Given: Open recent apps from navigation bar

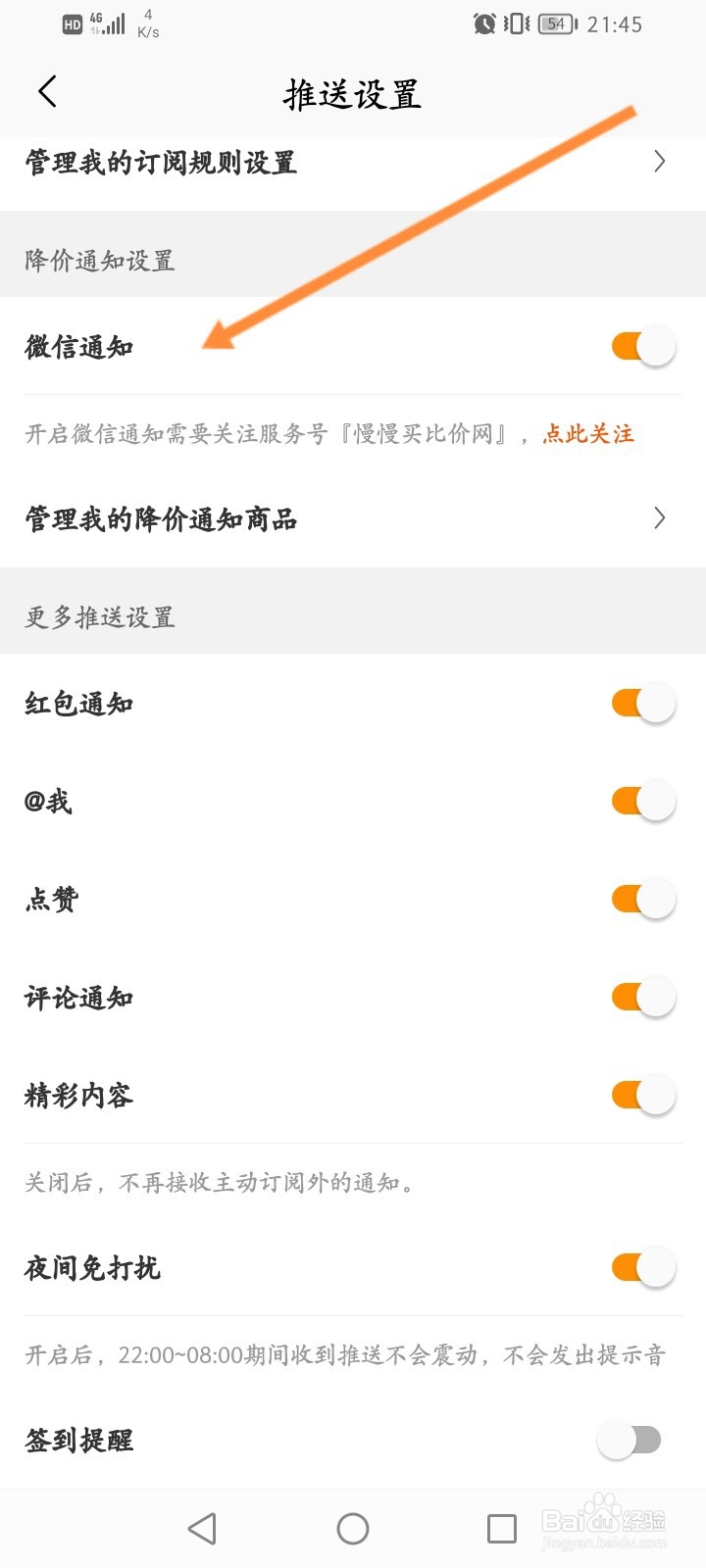Looking at the screenshot, I should pyautogui.click(x=501, y=1529).
